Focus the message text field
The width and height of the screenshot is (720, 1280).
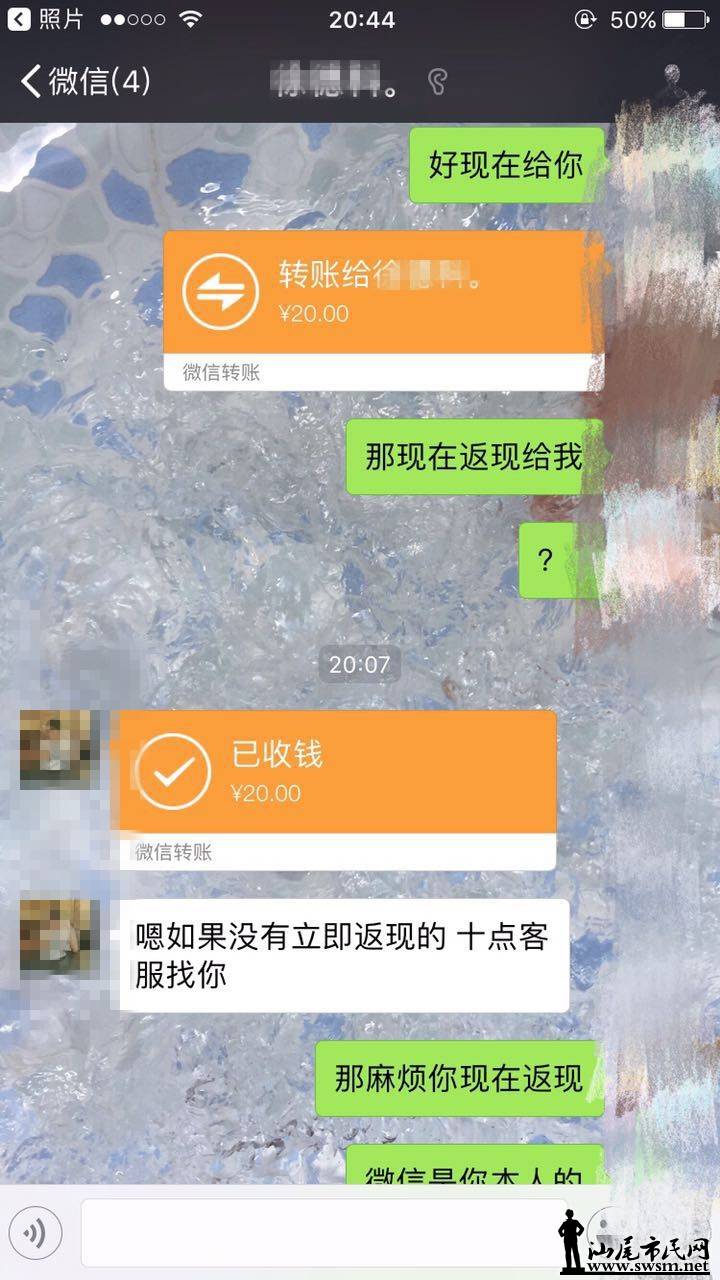320,1232
